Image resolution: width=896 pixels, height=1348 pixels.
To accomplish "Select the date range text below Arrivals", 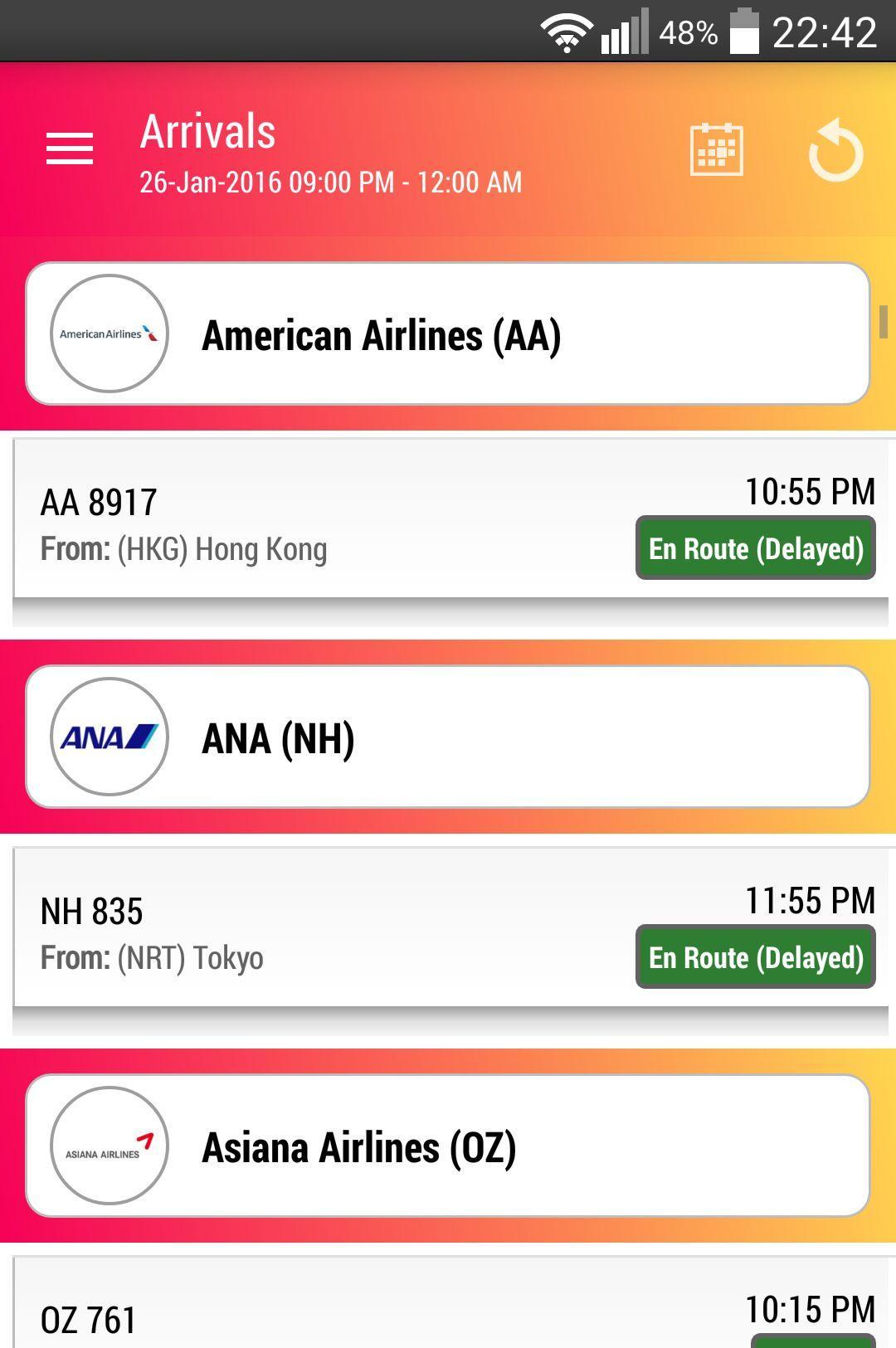I will click(x=330, y=182).
